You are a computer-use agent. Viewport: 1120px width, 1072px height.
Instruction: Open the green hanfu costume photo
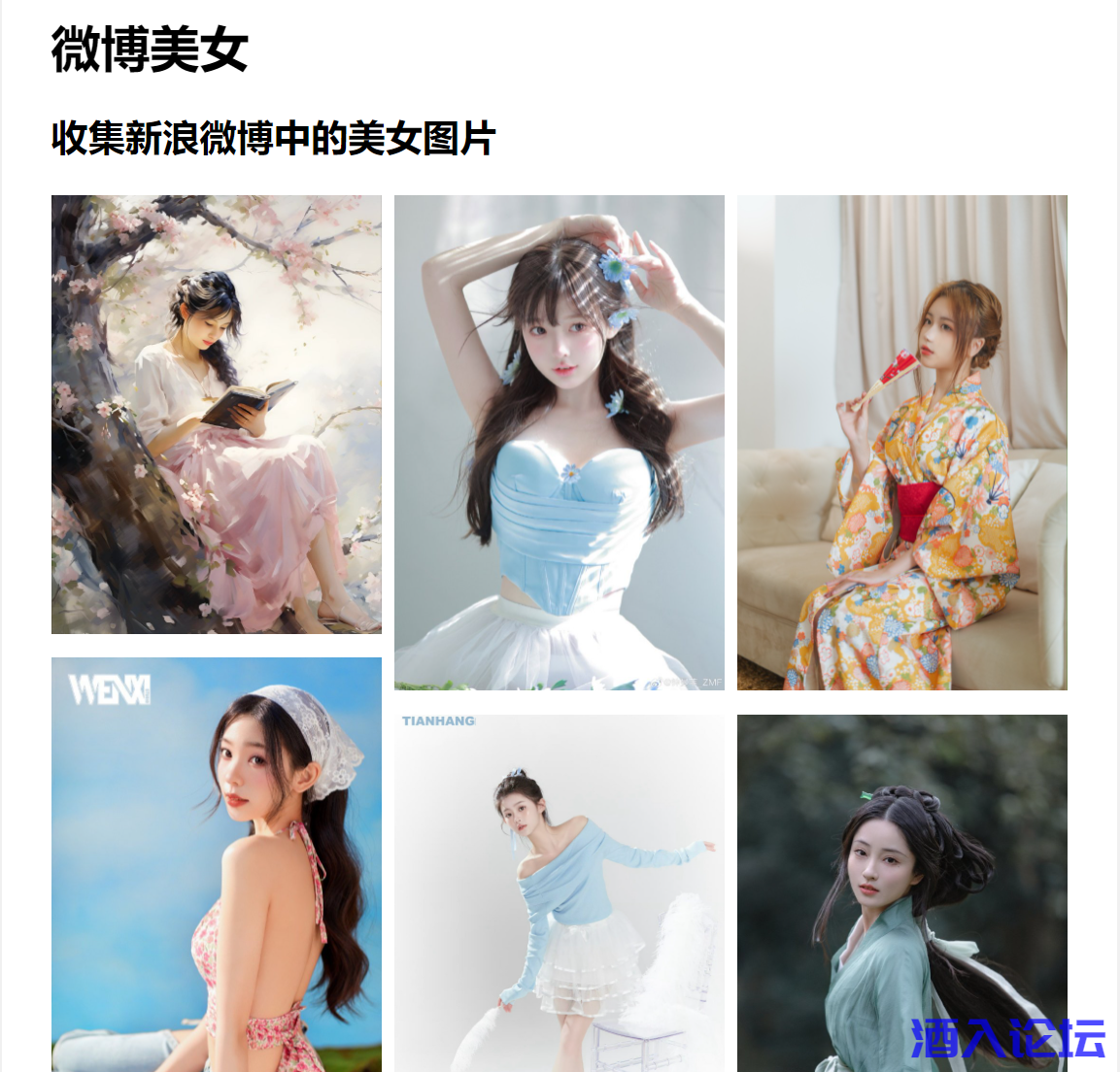click(x=901, y=893)
